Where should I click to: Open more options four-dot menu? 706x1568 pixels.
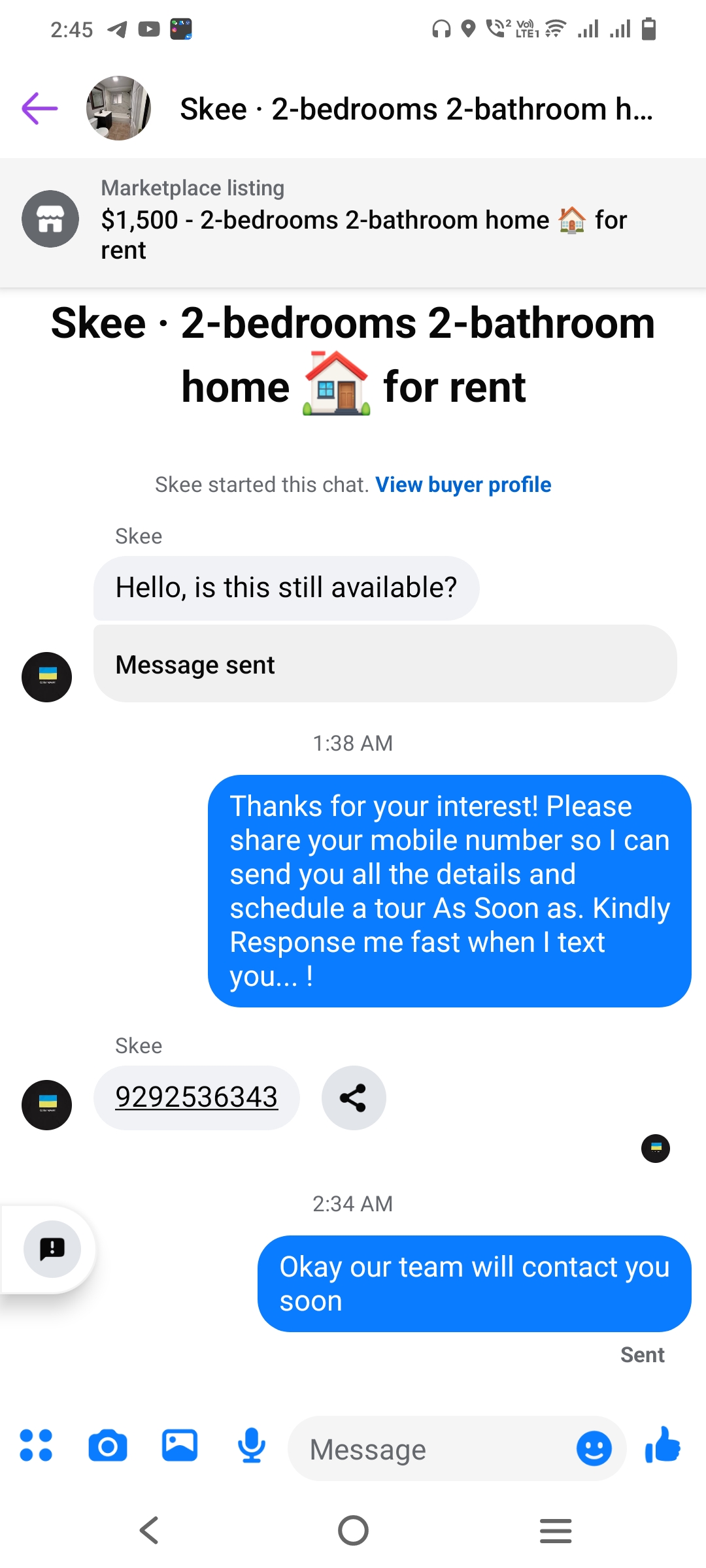[36, 1445]
